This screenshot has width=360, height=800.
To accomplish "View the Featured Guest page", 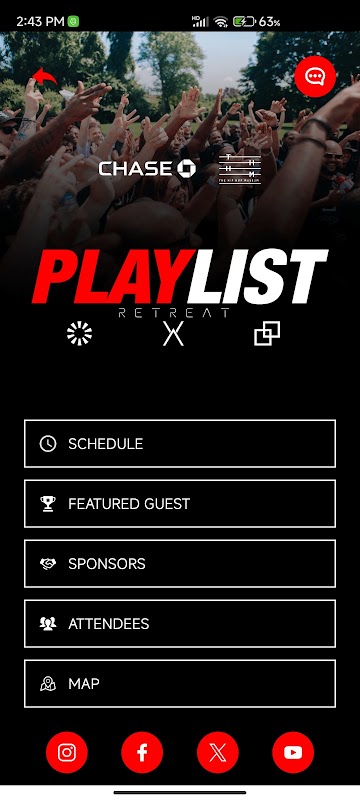I will pyautogui.click(x=180, y=504).
